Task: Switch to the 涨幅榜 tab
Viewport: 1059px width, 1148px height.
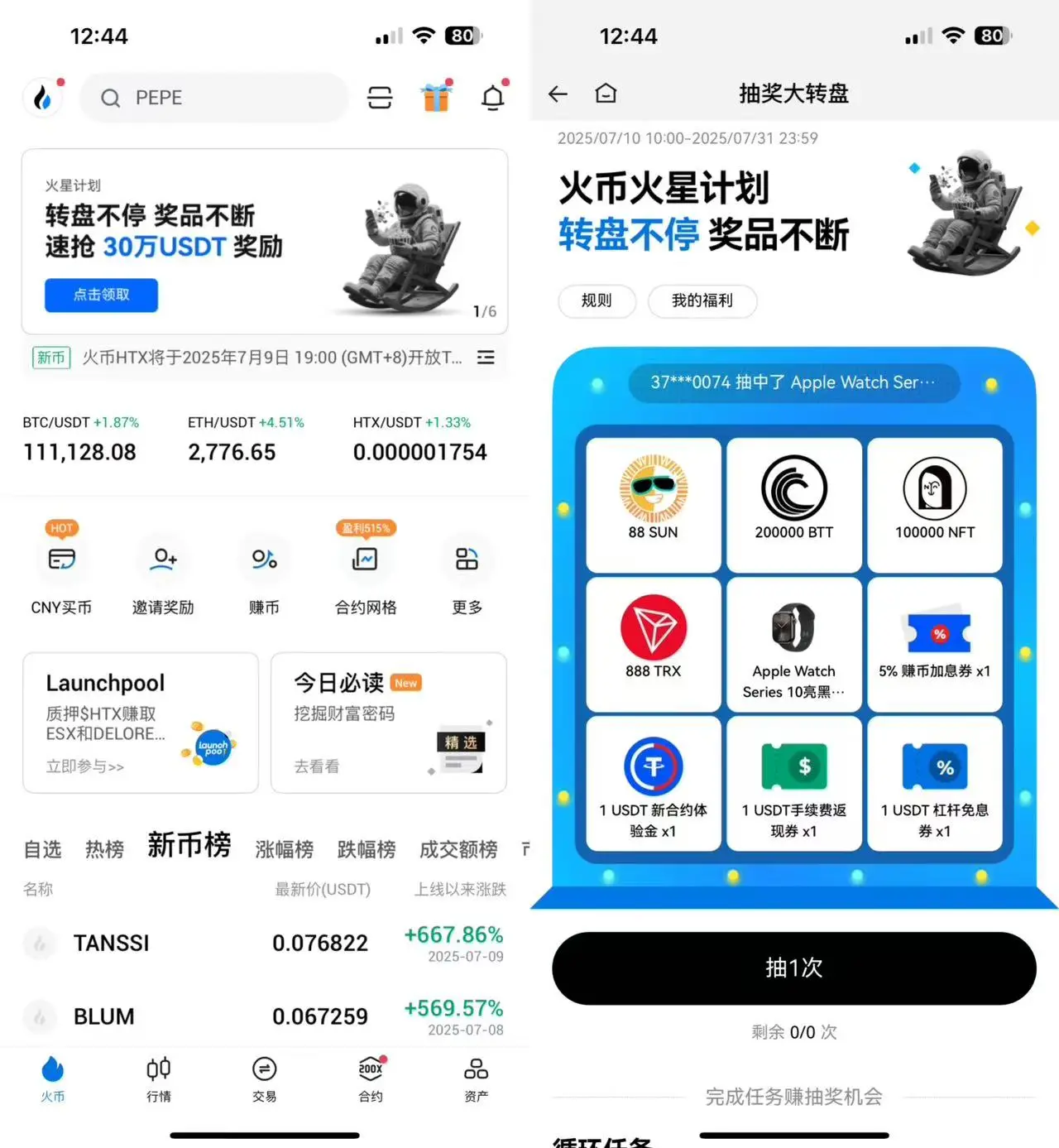Action: [284, 849]
